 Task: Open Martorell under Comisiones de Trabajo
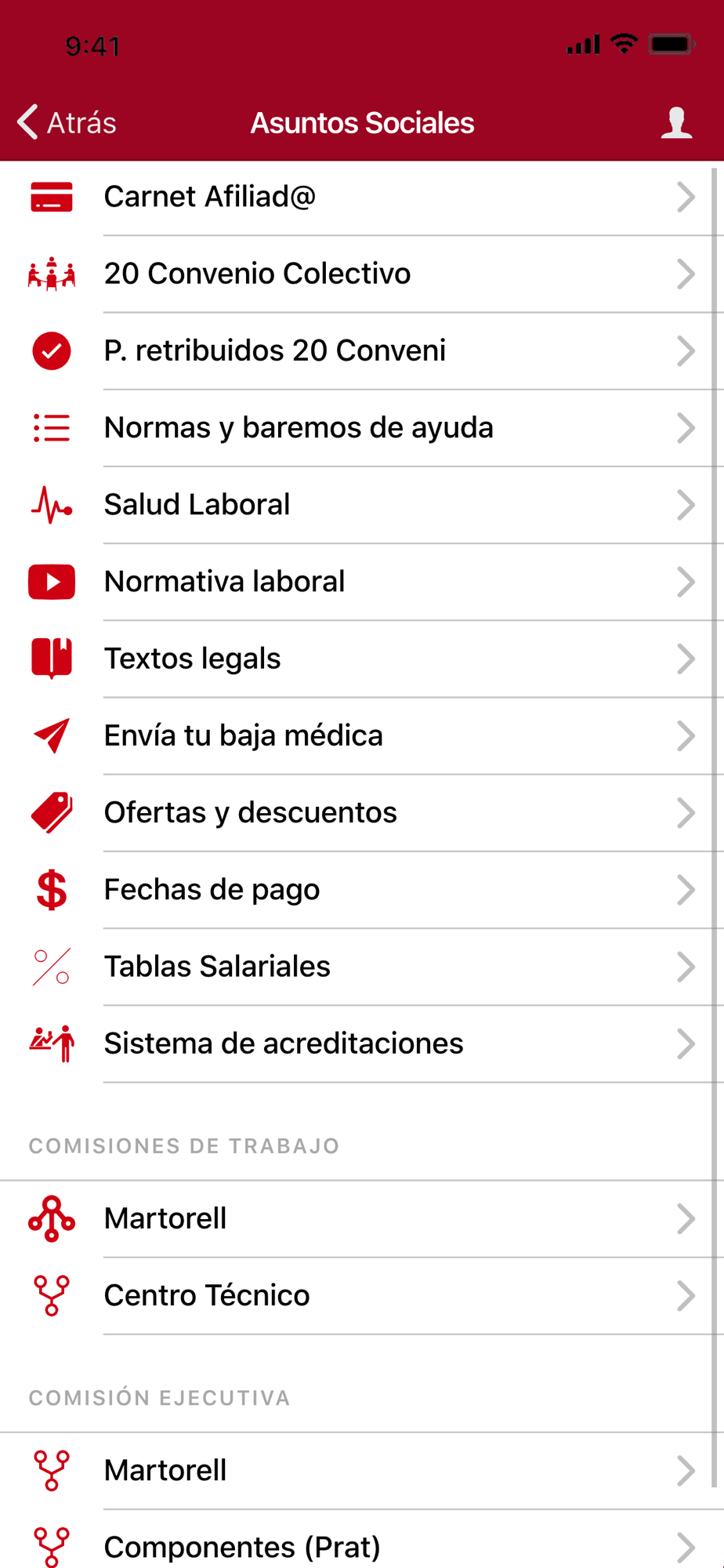pyautogui.click(x=362, y=1219)
